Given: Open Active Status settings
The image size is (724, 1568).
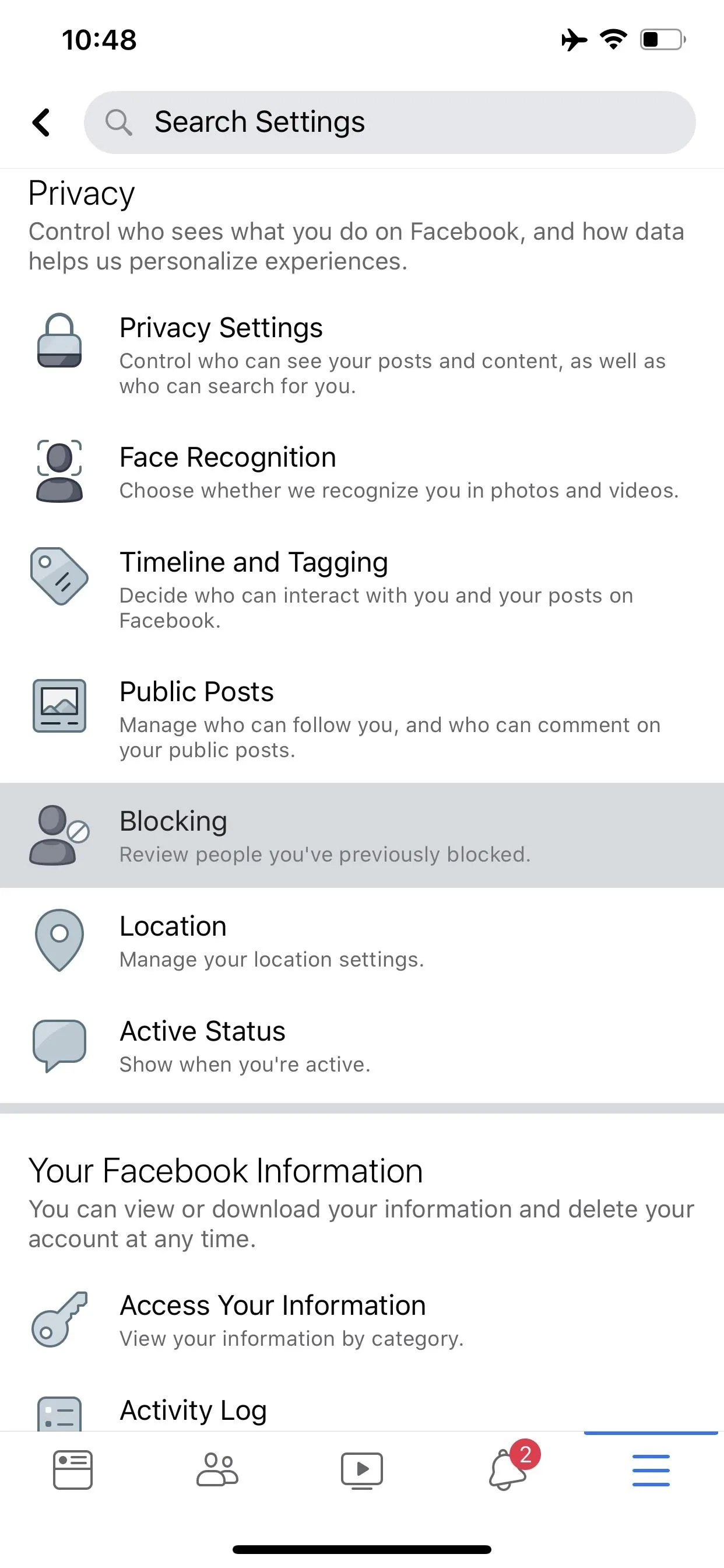Looking at the screenshot, I should pos(362,1046).
